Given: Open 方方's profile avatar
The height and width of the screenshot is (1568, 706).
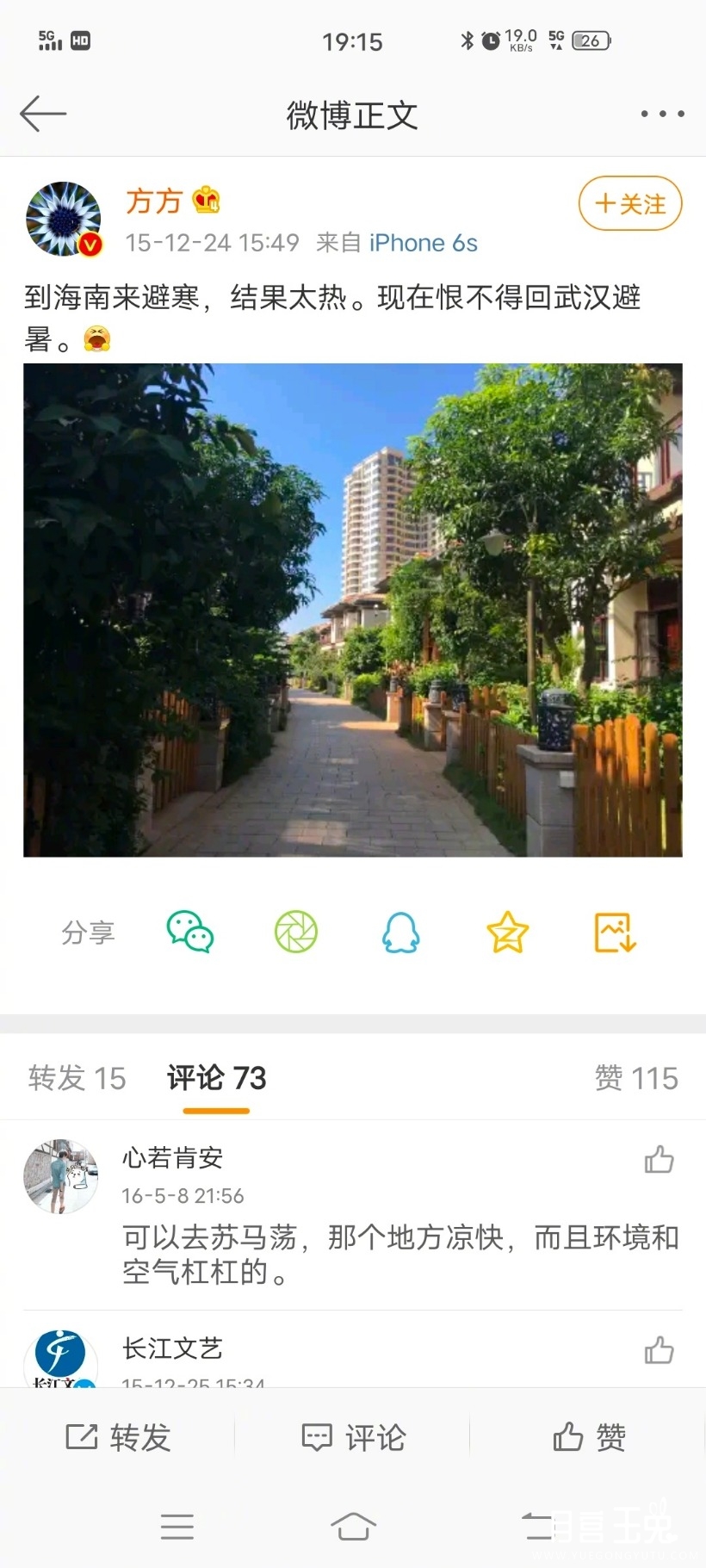Looking at the screenshot, I should tap(64, 219).
